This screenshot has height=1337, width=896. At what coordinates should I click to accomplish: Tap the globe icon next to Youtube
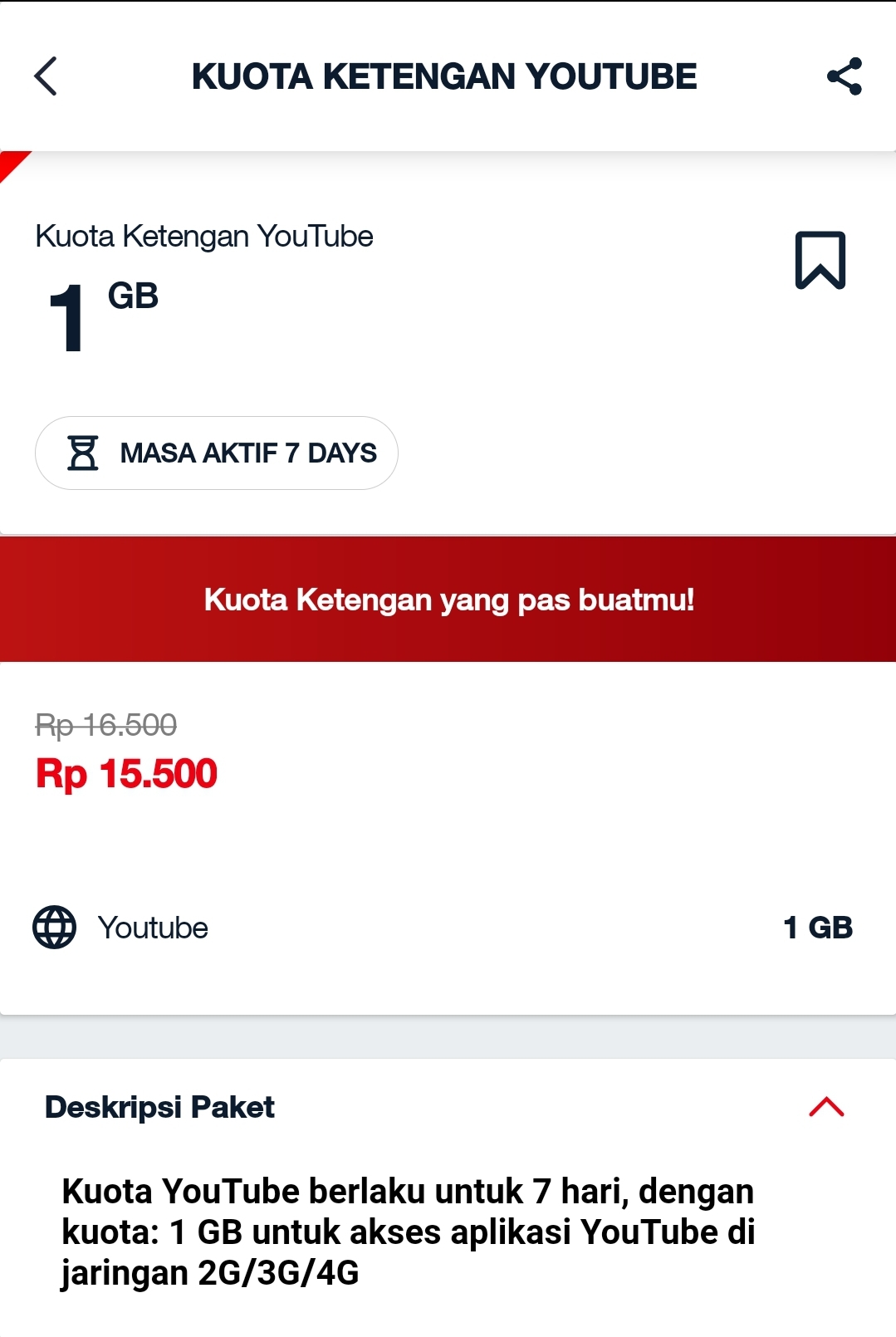click(53, 928)
